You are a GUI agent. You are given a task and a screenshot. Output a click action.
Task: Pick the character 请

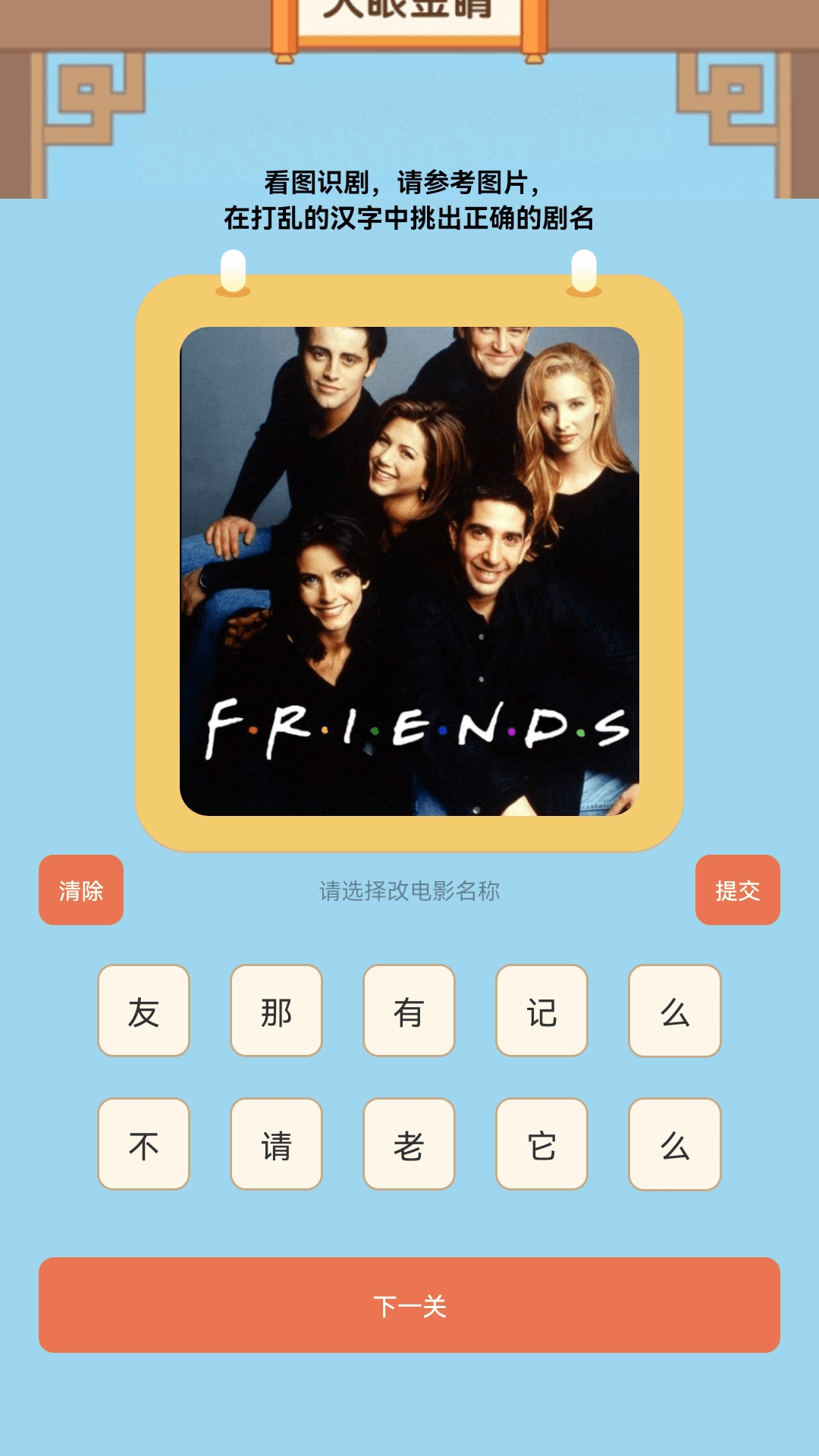click(276, 1144)
